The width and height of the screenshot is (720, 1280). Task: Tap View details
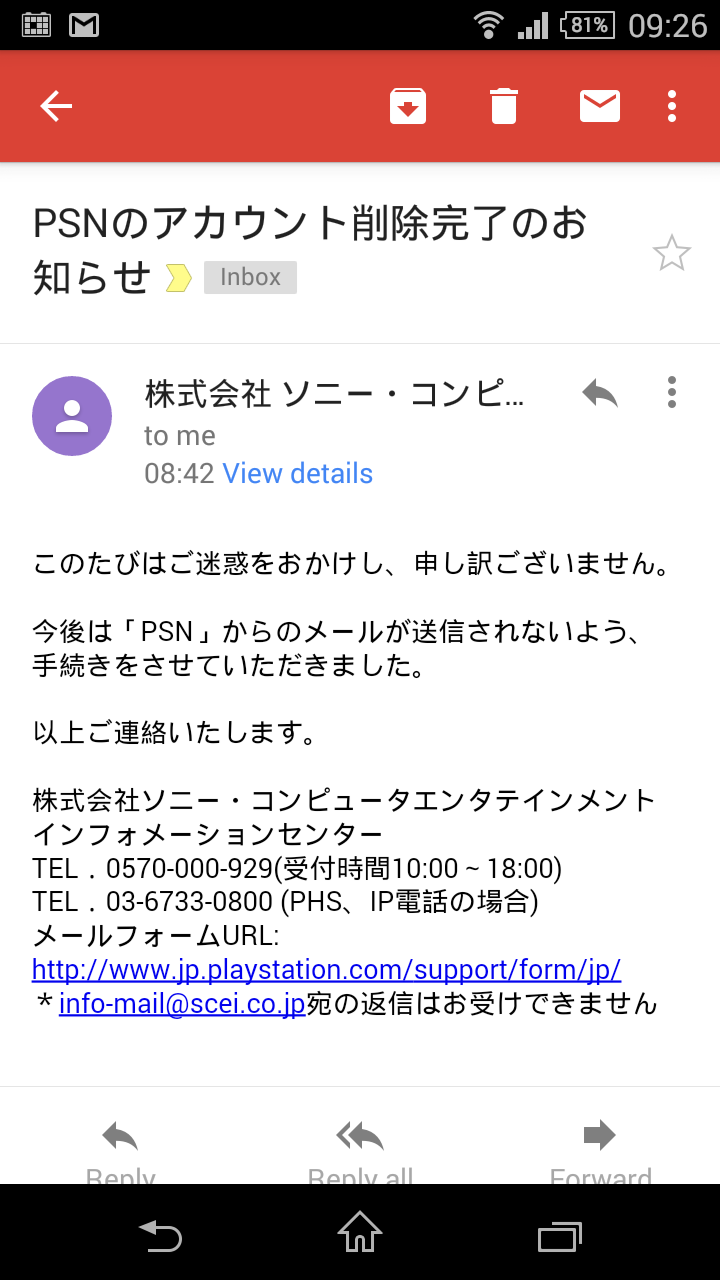(297, 473)
